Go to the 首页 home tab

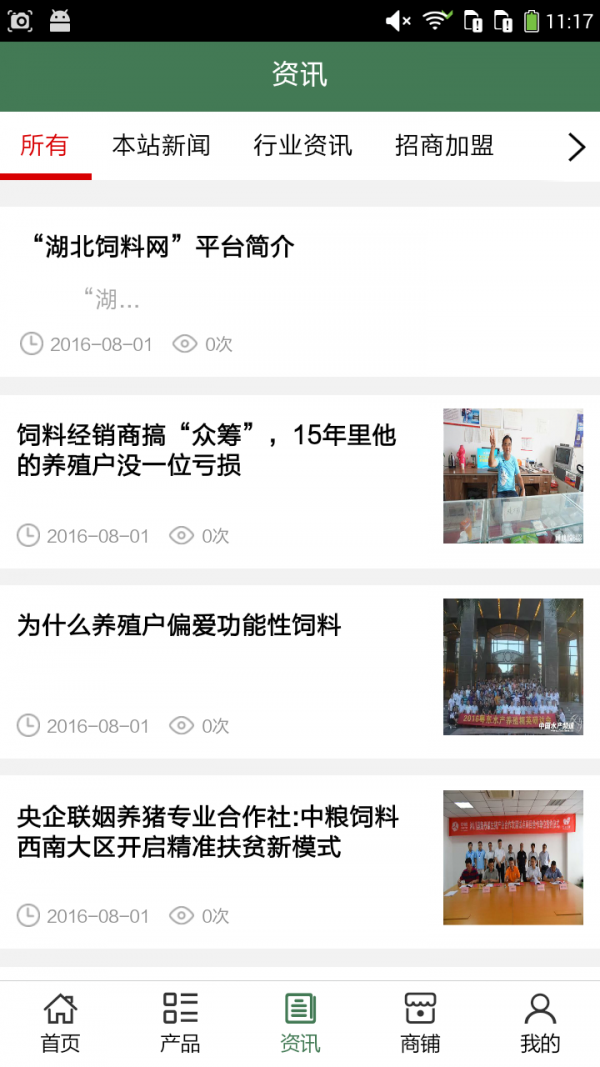(x=60, y=1023)
